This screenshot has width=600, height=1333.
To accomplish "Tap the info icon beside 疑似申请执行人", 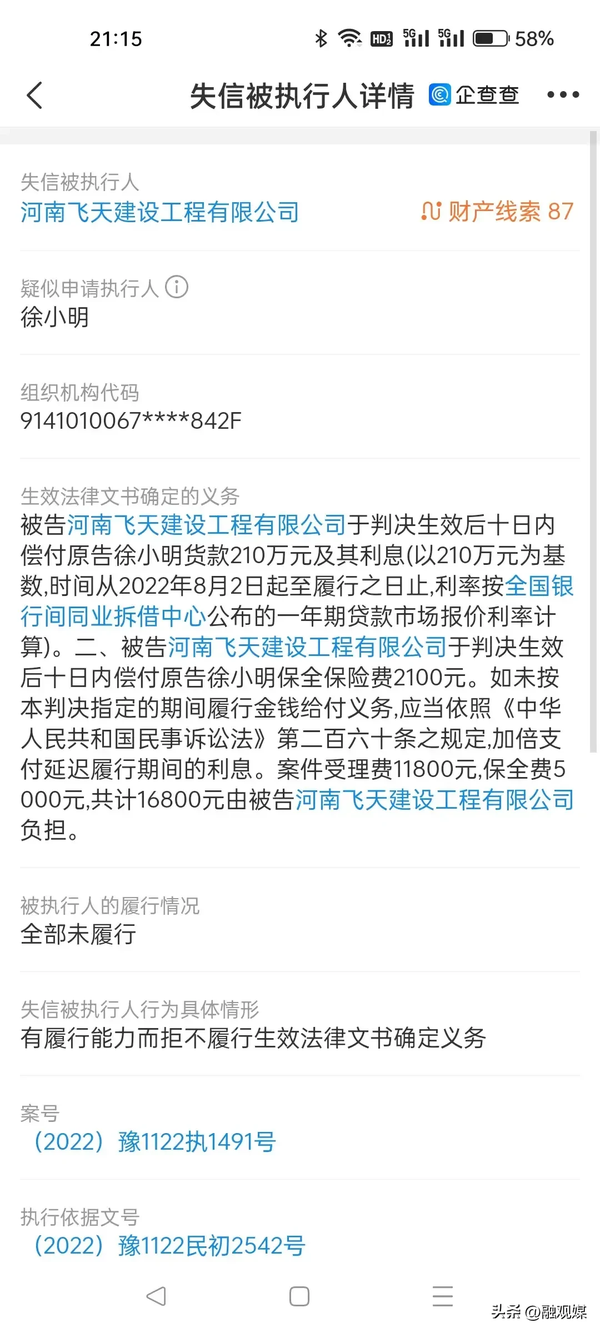I will (177, 288).
